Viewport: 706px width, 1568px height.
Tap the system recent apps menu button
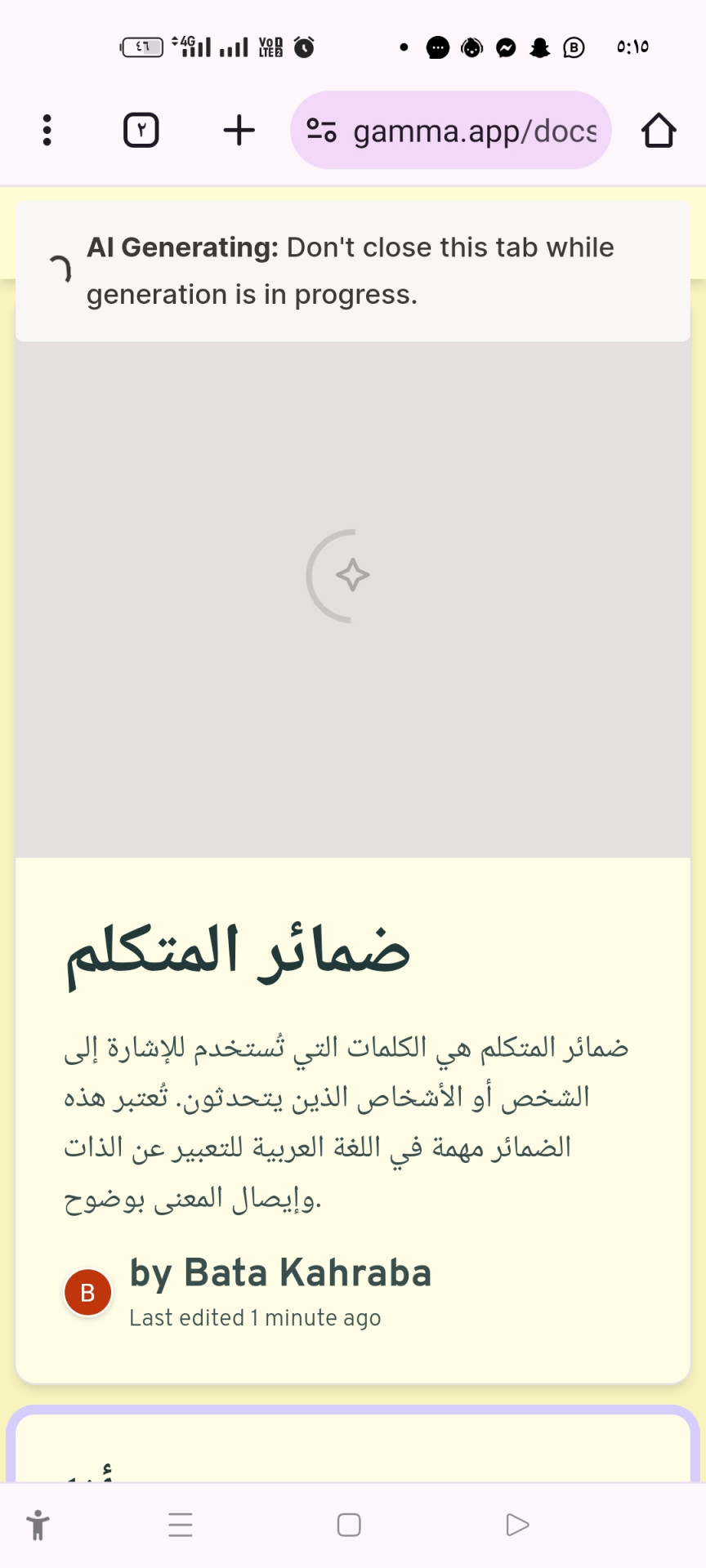click(180, 1525)
